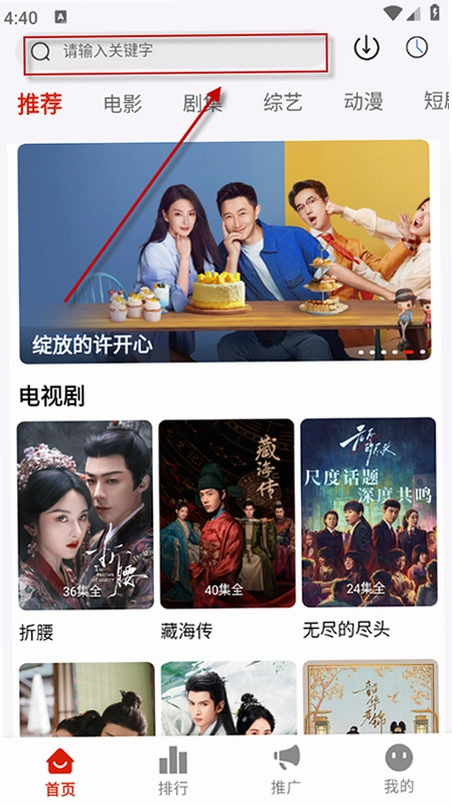Screen dimensions: 452x806
Task: Select the 推荐 tab
Action: coord(40,103)
